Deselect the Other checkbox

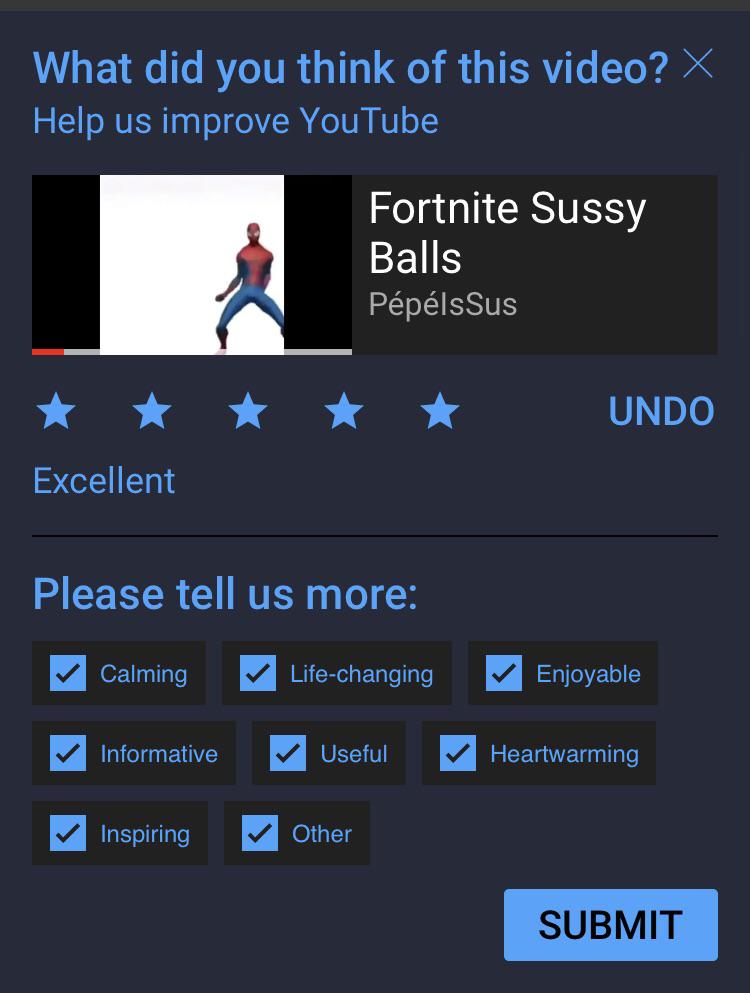coord(260,834)
